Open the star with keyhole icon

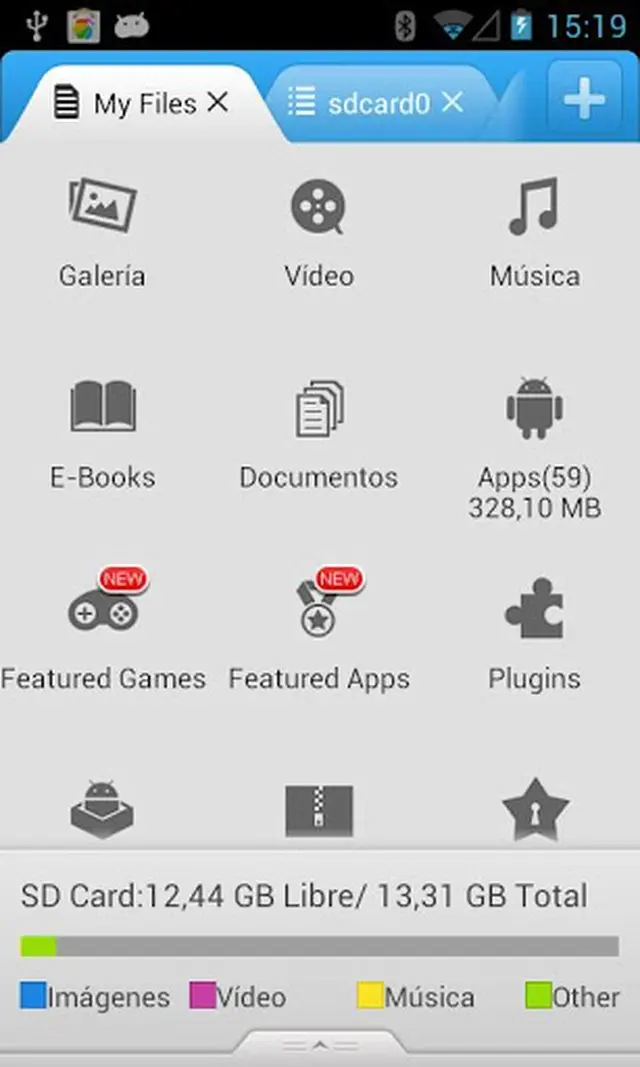coord(534,810)
